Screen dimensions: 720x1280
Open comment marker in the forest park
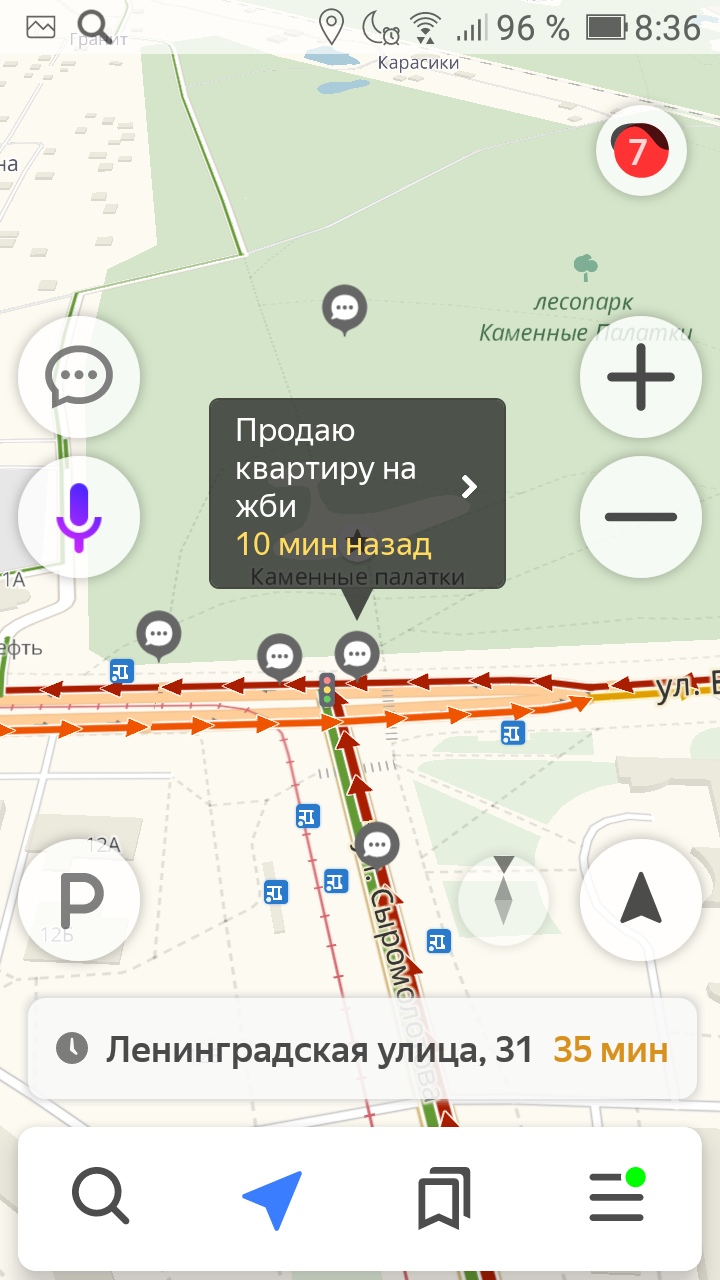point(345,307)
